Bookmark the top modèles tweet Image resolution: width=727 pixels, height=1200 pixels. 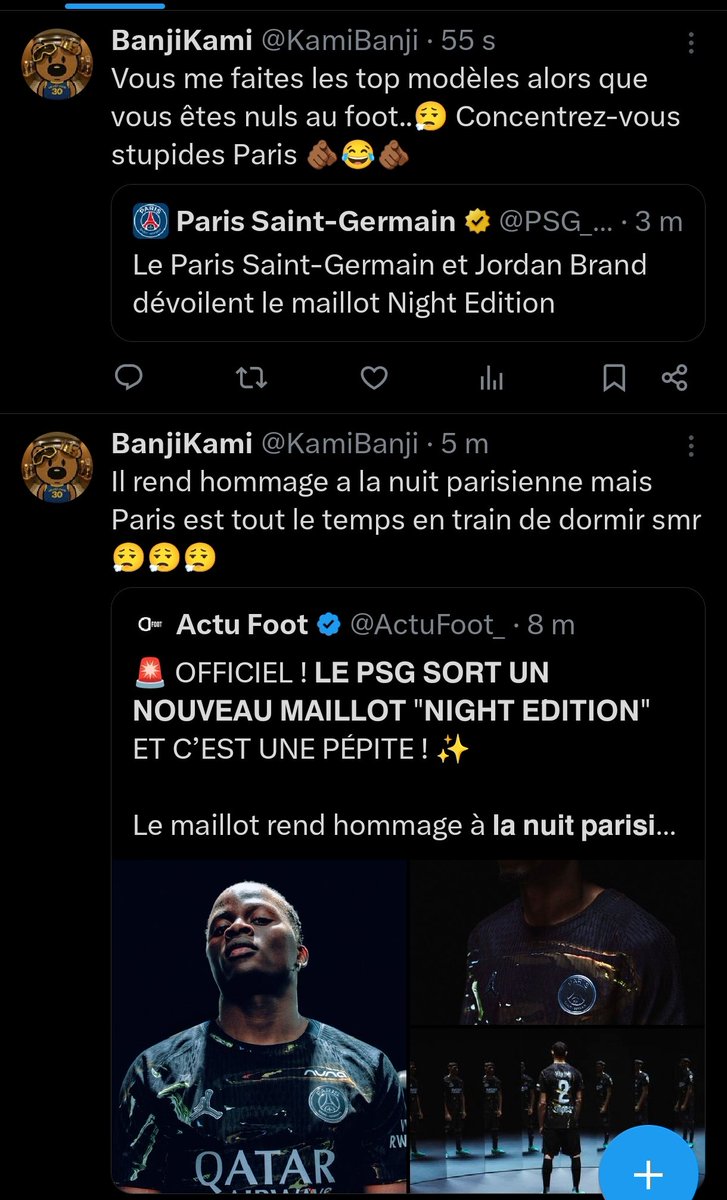coord(614,377)
